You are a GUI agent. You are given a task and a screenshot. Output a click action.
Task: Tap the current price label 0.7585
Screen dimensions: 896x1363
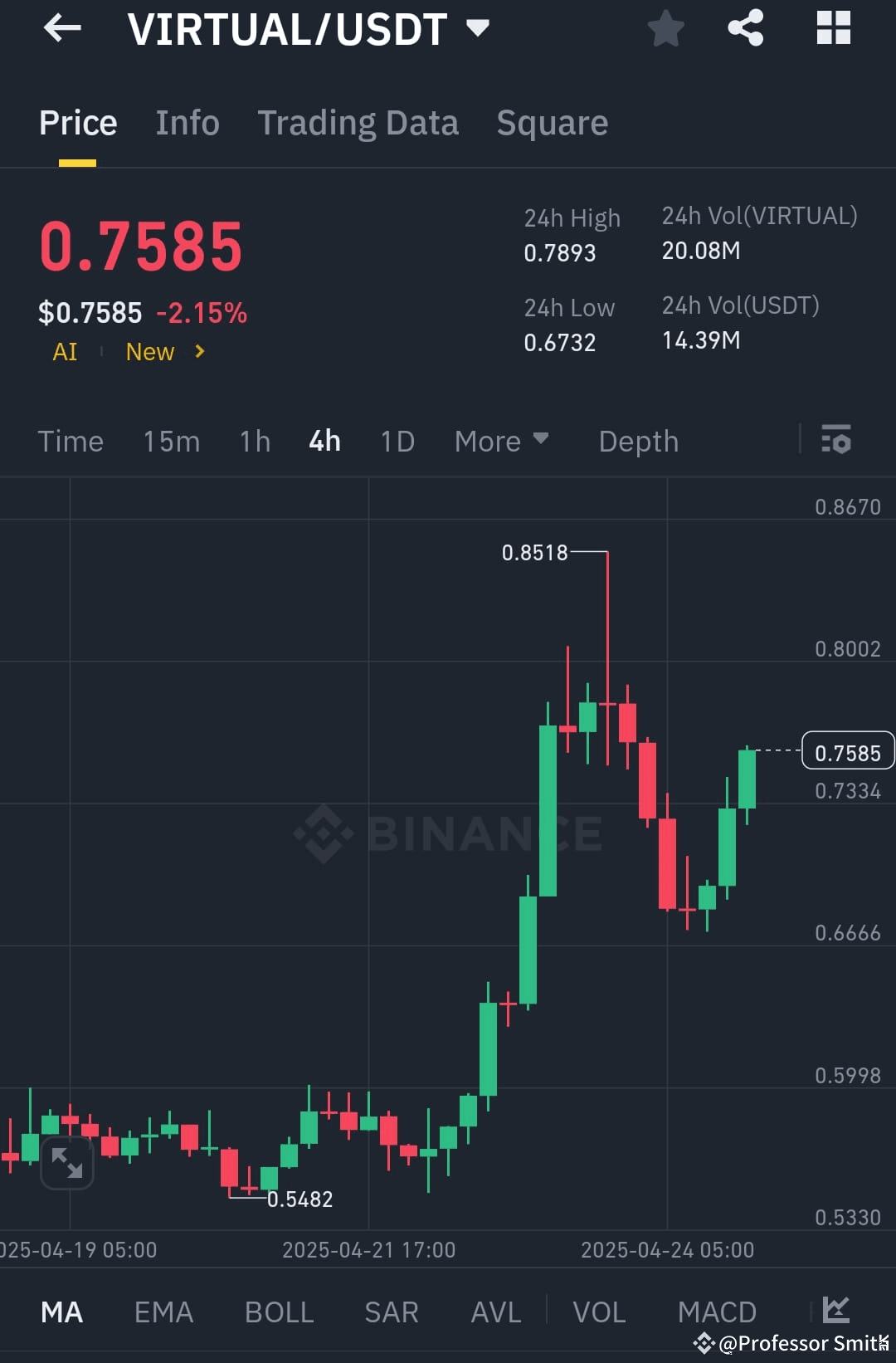click(847, 752)
